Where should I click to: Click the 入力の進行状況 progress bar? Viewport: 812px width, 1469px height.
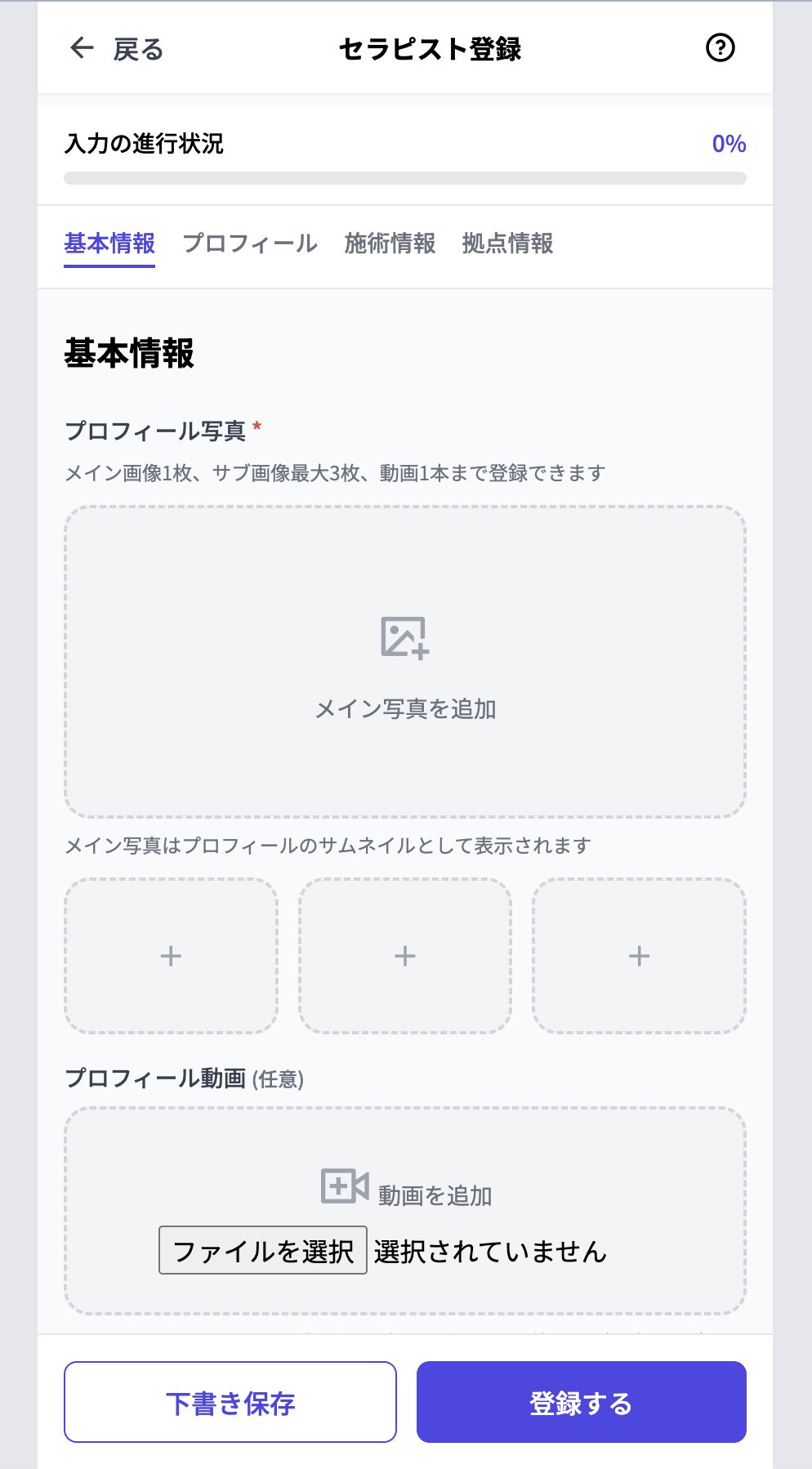point(404,176)
